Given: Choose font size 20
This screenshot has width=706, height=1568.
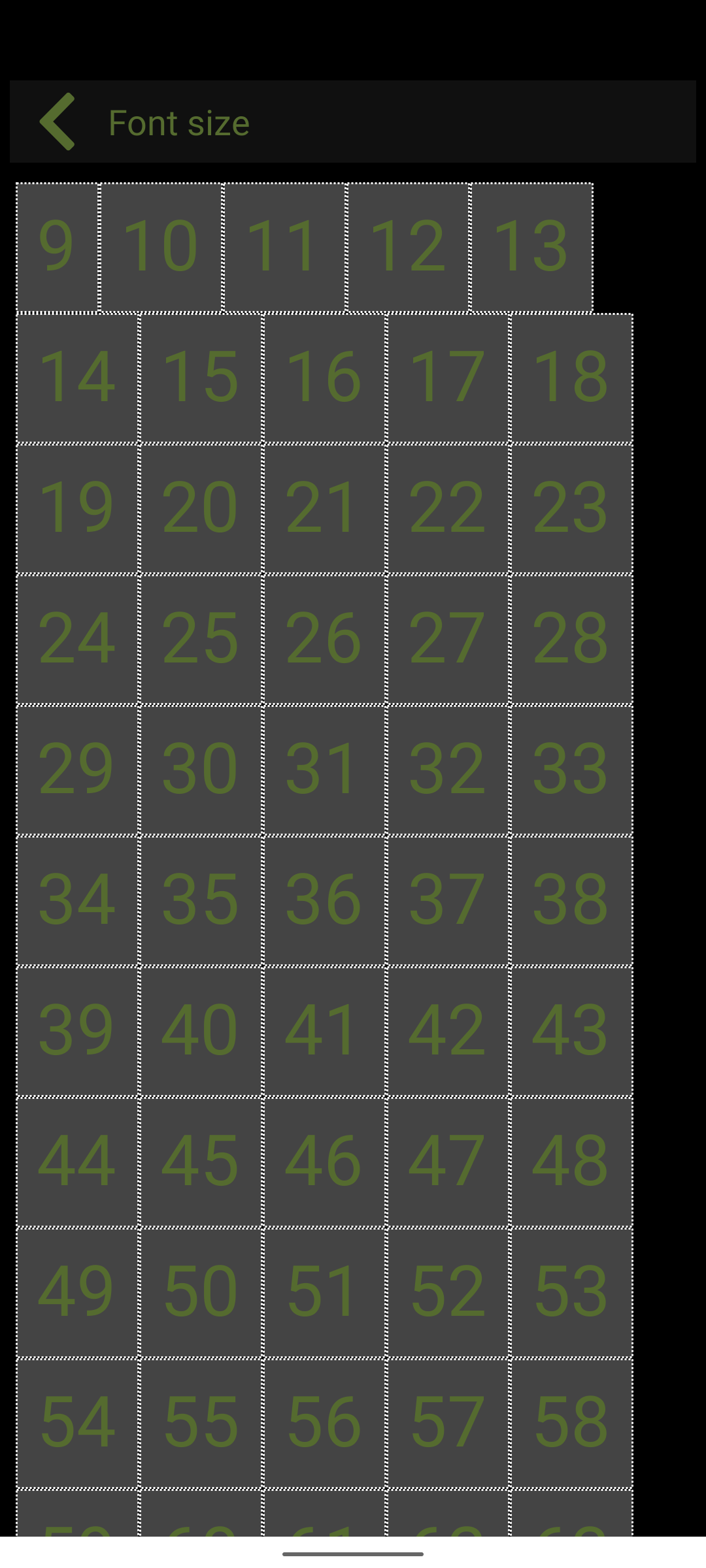Looking at the screenshot, I should click(201, 508).
